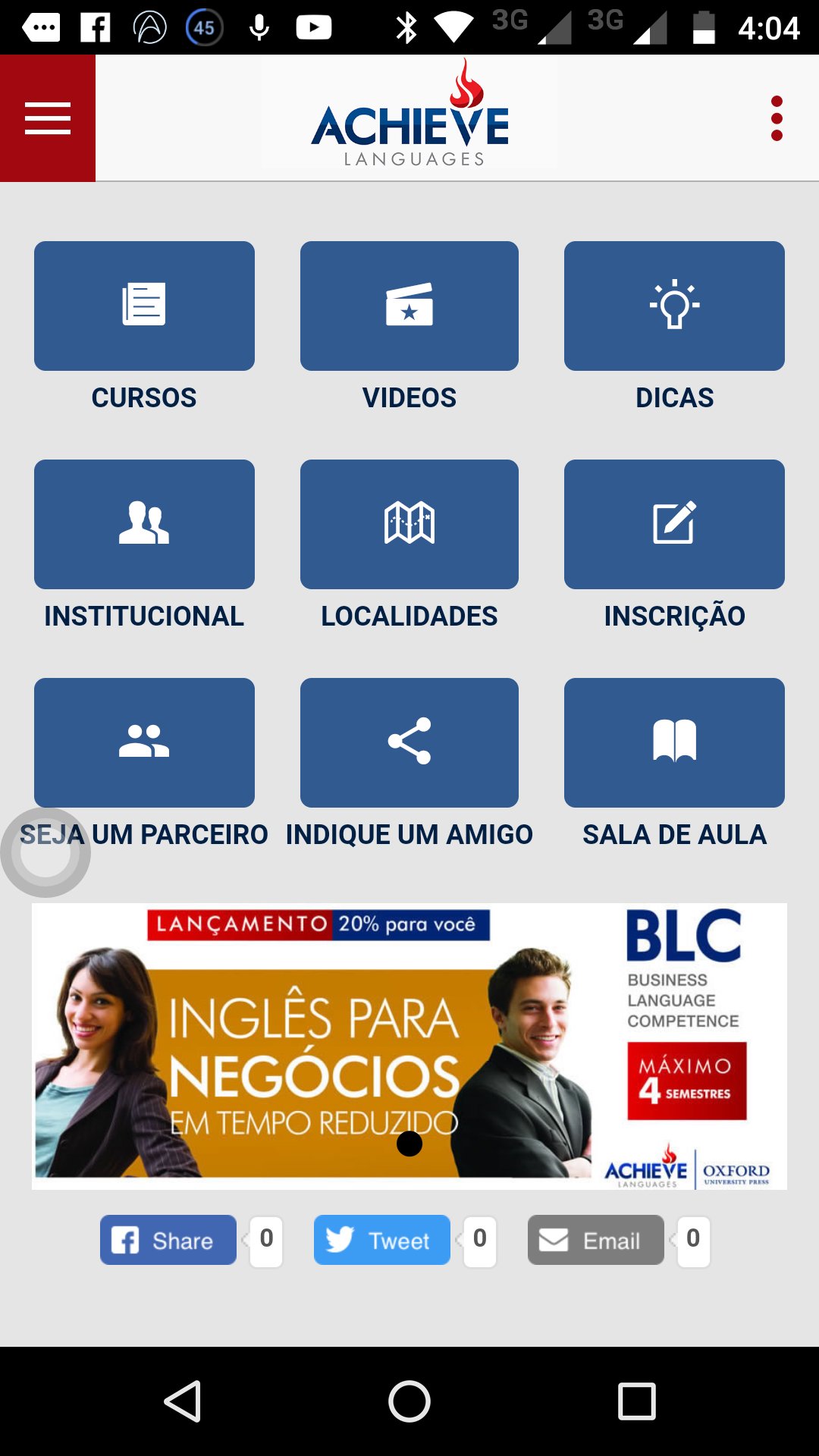Image resolution: width=819 pixels, height=1456 pixels.
Task: Open the Inglês para Negócios banner ad
Action: point(409,1045)
